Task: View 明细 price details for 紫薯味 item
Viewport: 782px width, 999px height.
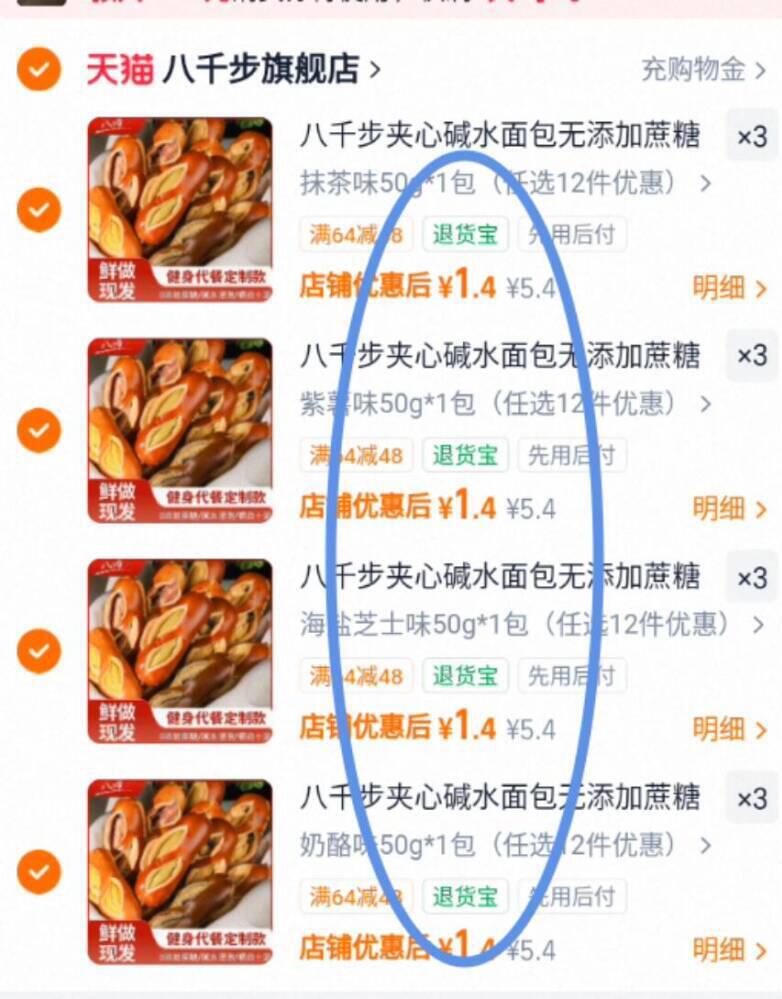Action: (729, 508)
